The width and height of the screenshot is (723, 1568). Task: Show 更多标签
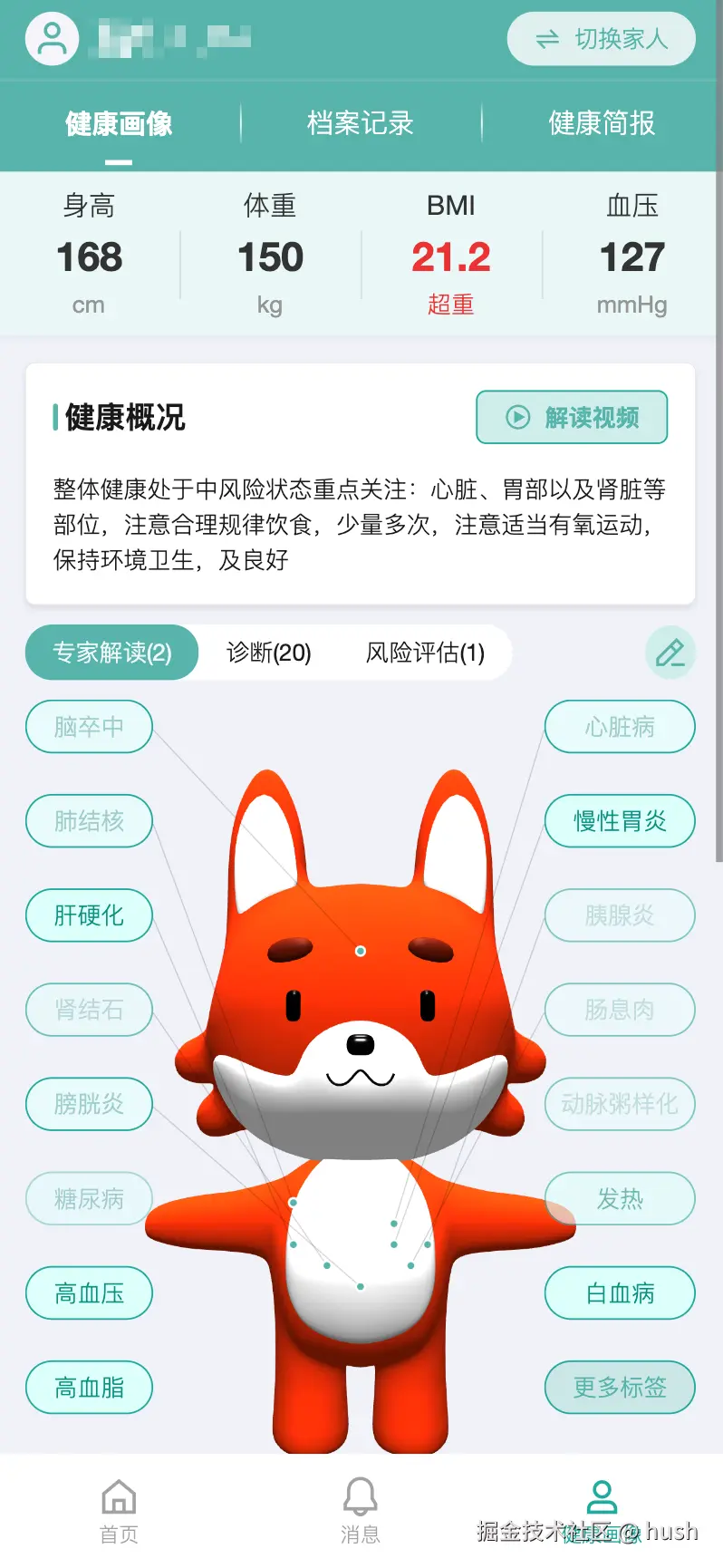tap(620, 1388)
